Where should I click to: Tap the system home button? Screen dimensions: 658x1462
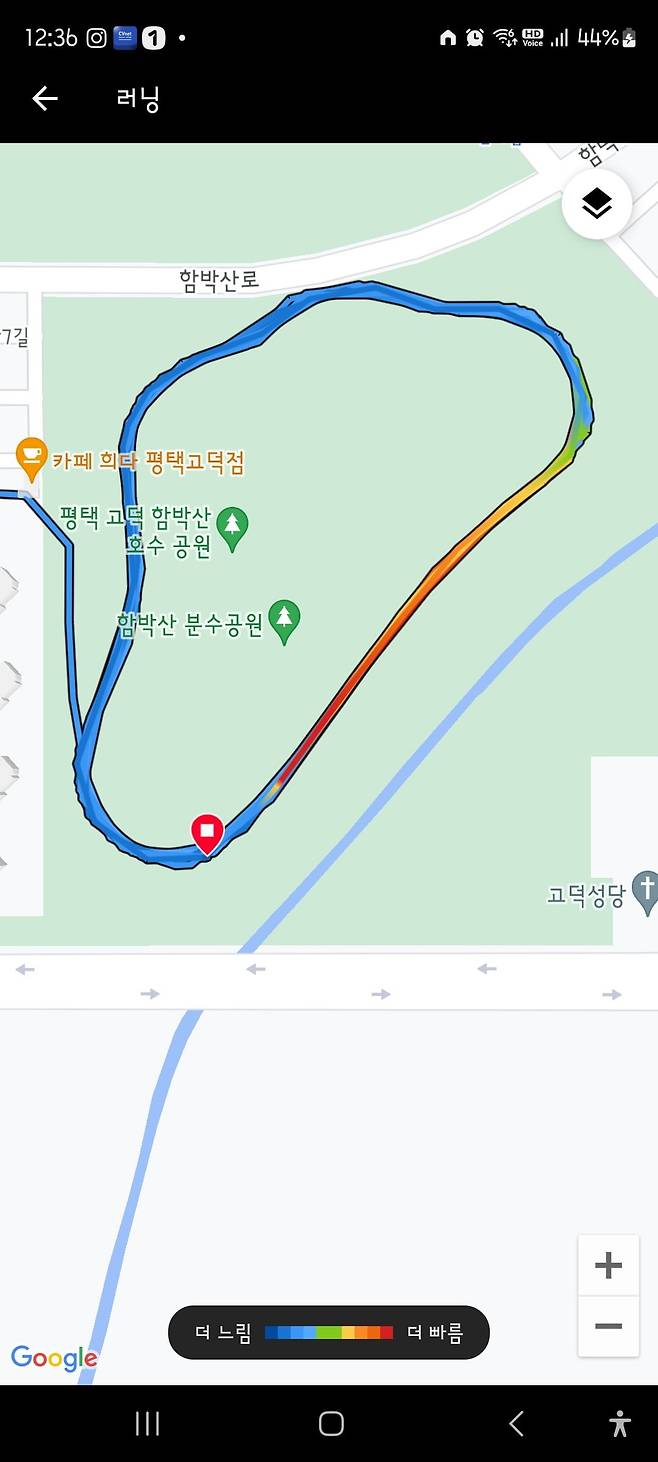tap(331, 1424)
